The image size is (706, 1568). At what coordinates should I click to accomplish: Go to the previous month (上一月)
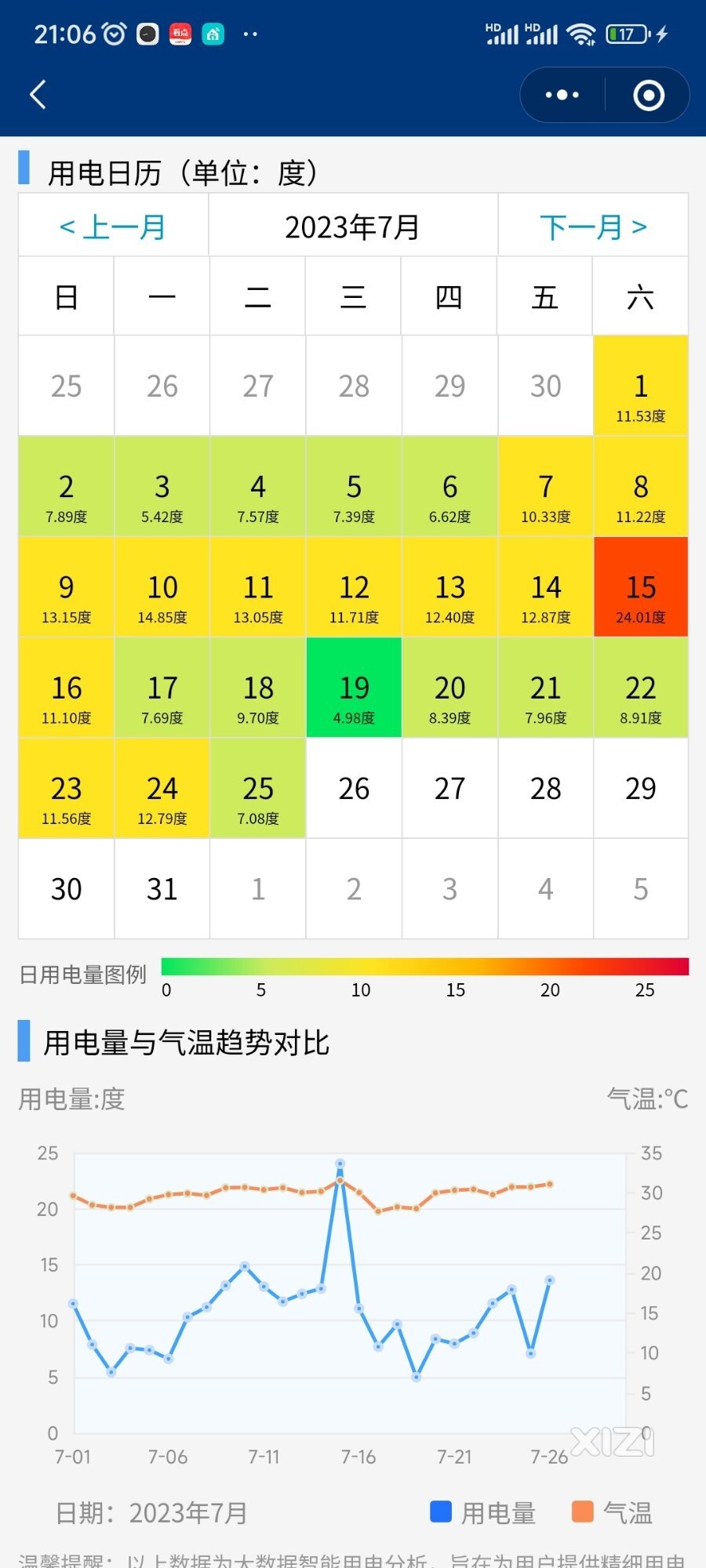[113, 227]
